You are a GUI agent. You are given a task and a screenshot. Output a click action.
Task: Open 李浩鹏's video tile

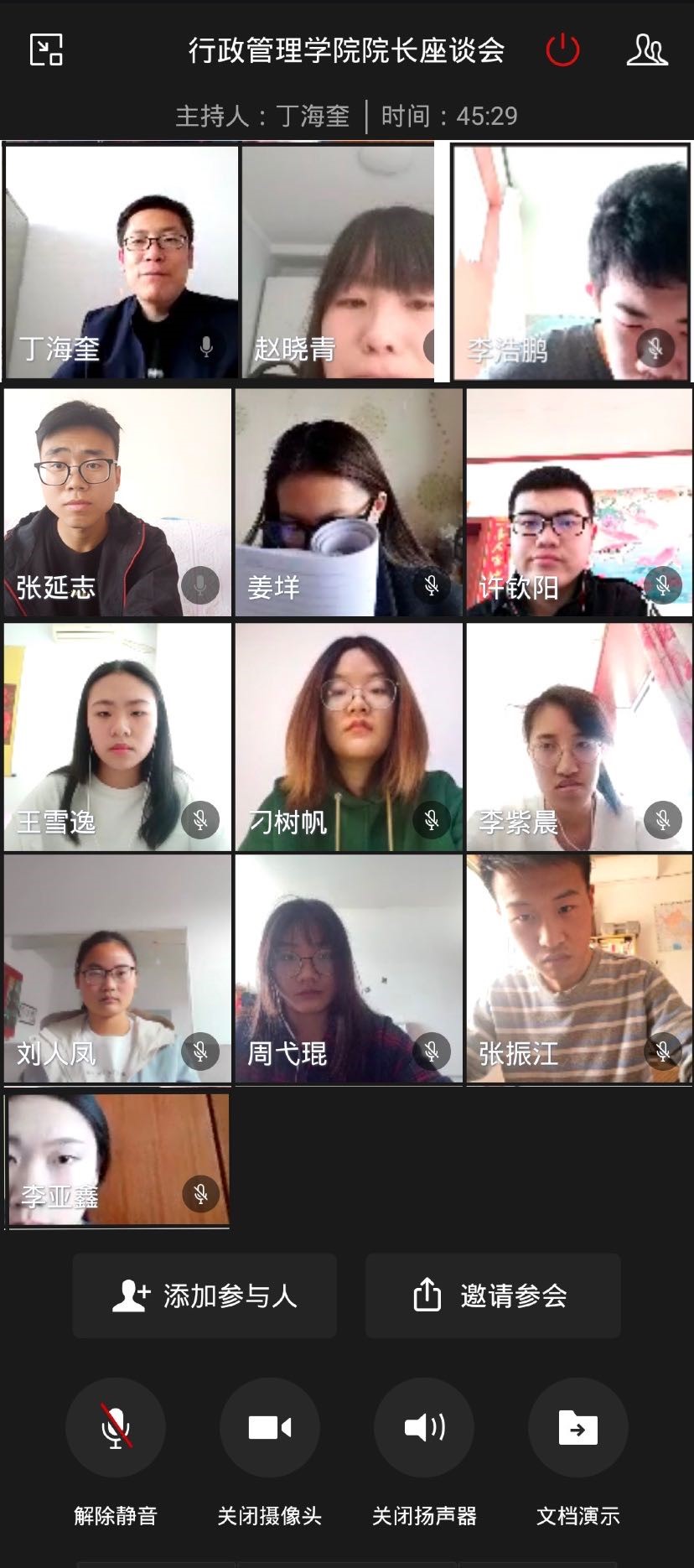(x=571, y=262)
